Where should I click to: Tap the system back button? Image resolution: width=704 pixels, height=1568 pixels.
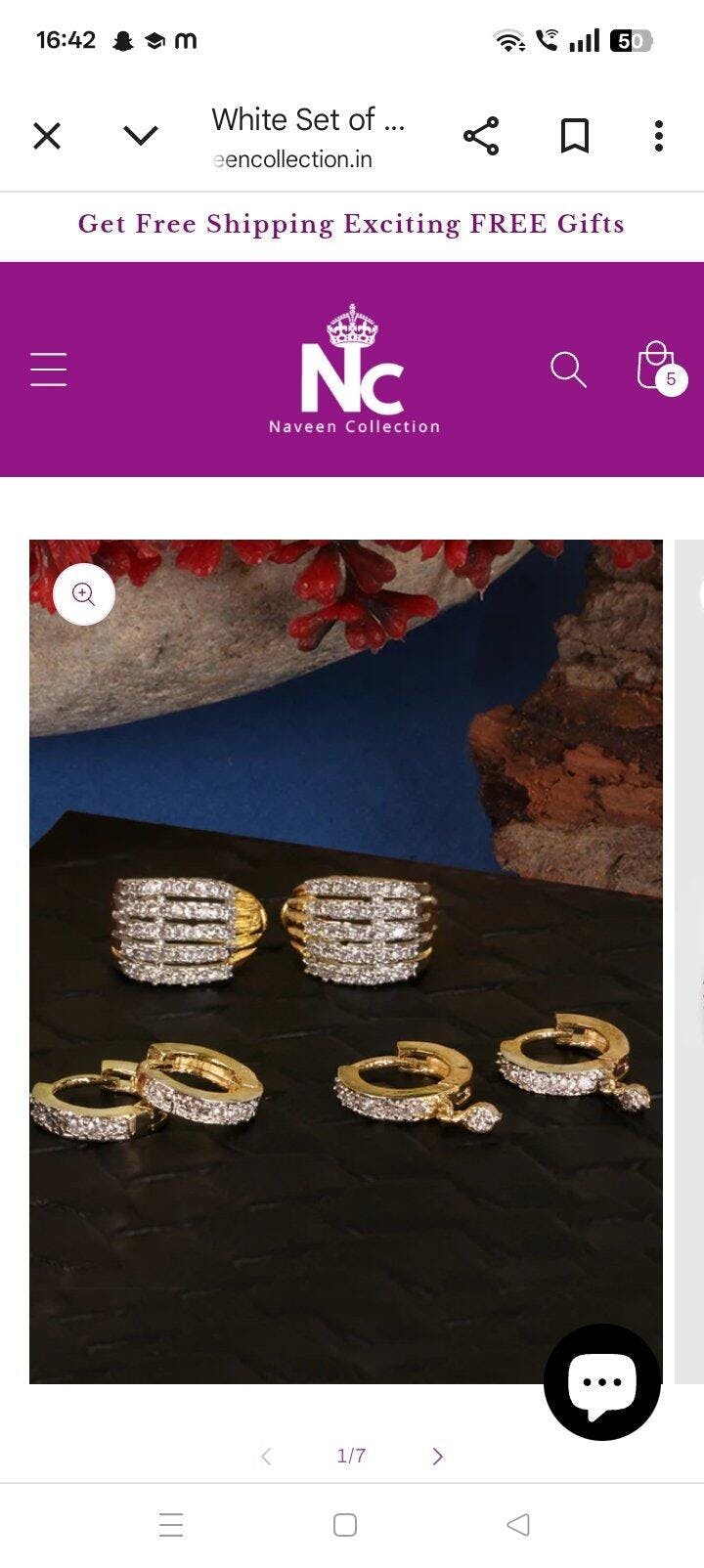pos(518,1524)
